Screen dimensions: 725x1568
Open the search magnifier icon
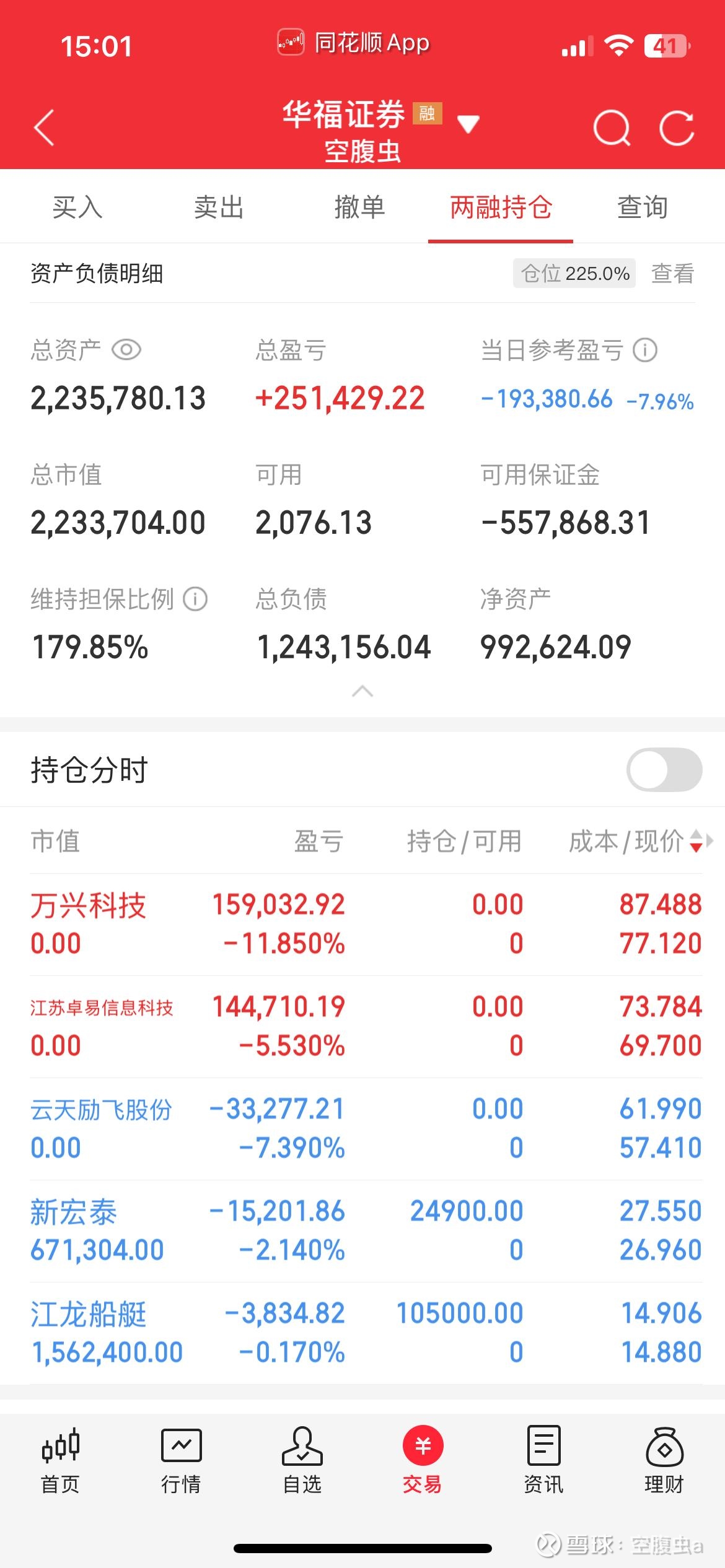[612, 128]
